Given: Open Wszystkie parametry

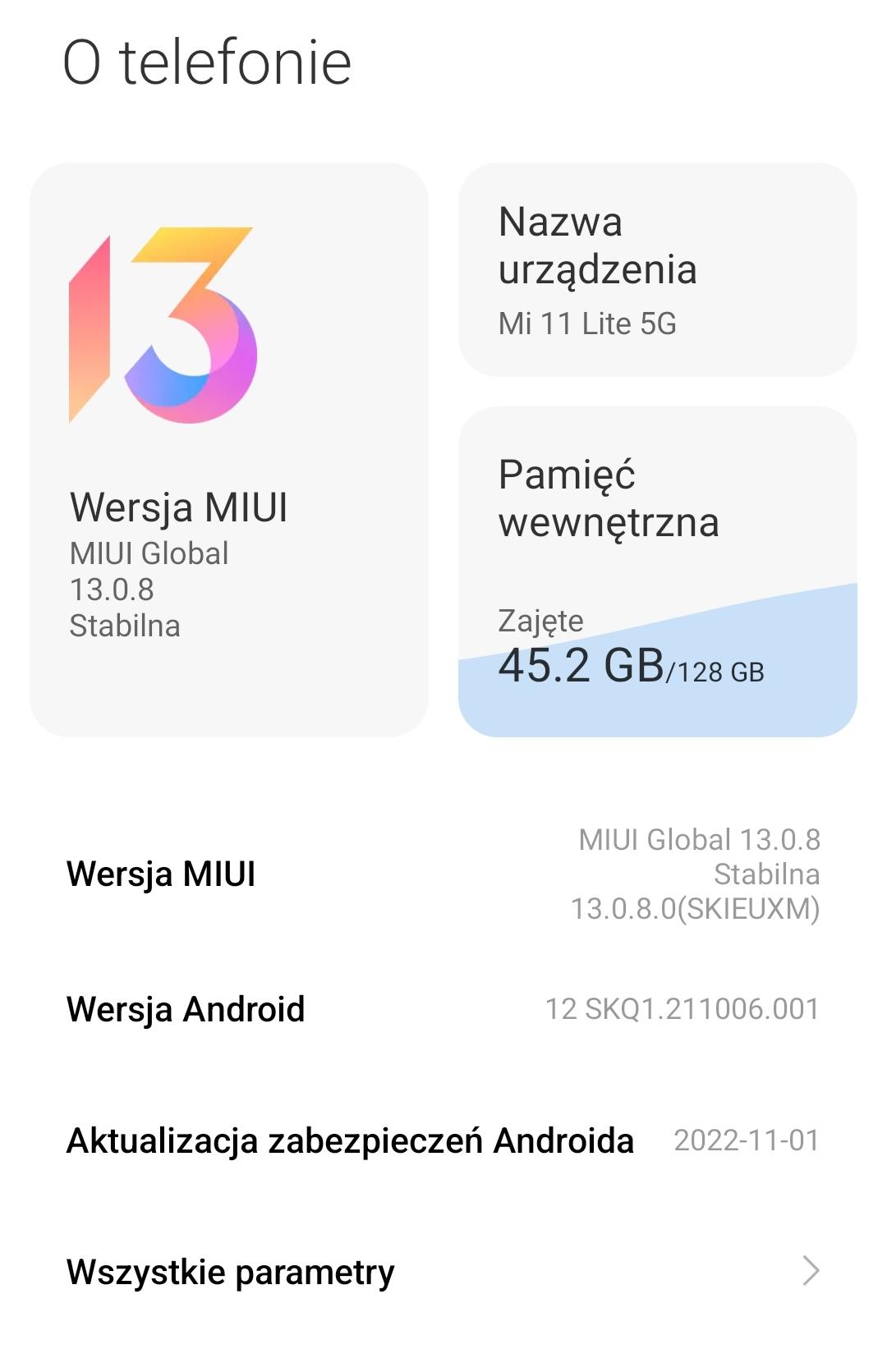Looking at the screenshot, I should [x=443, y=1271].
